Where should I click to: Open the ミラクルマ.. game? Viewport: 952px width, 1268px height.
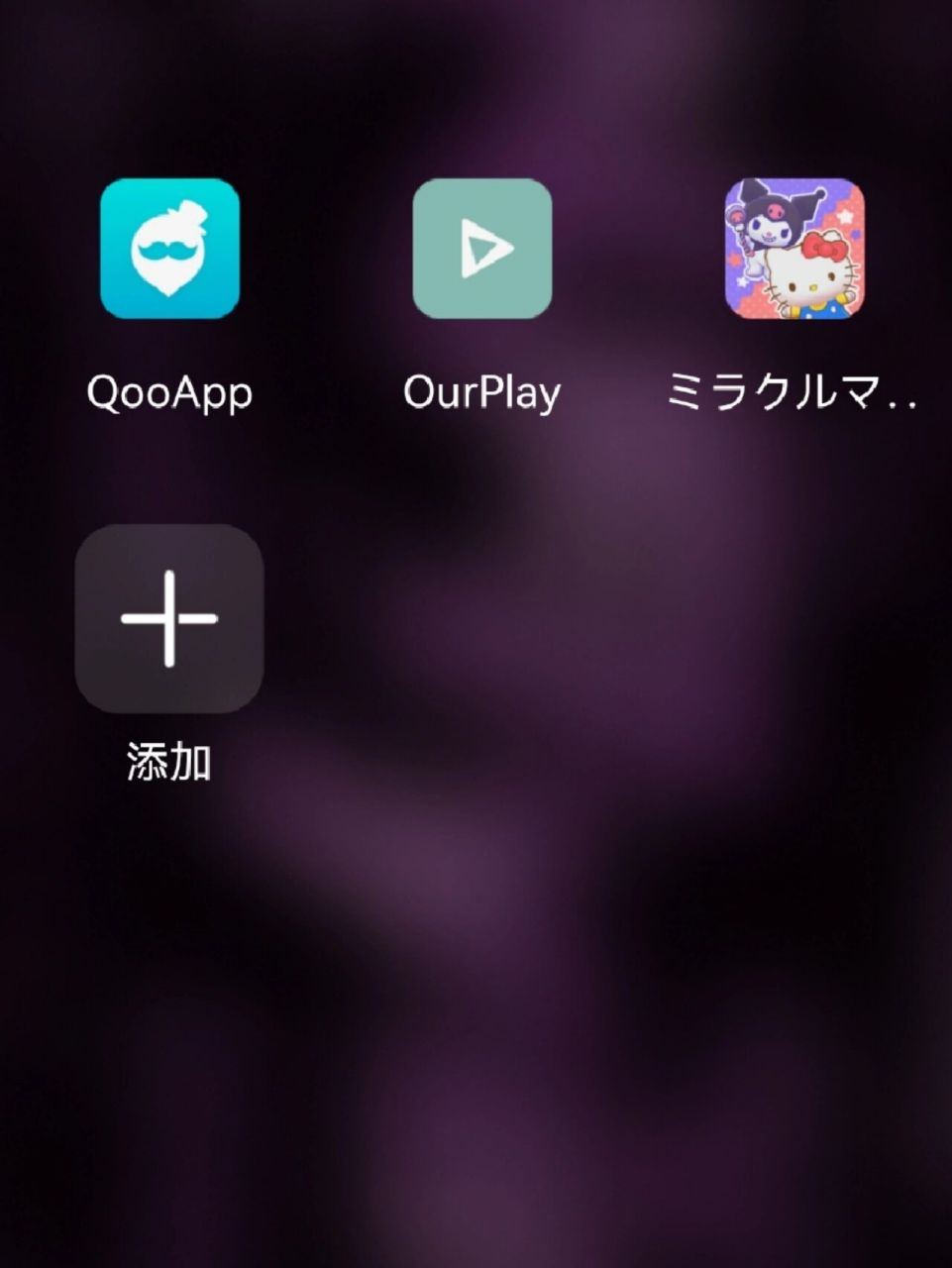tap(794, 249)
